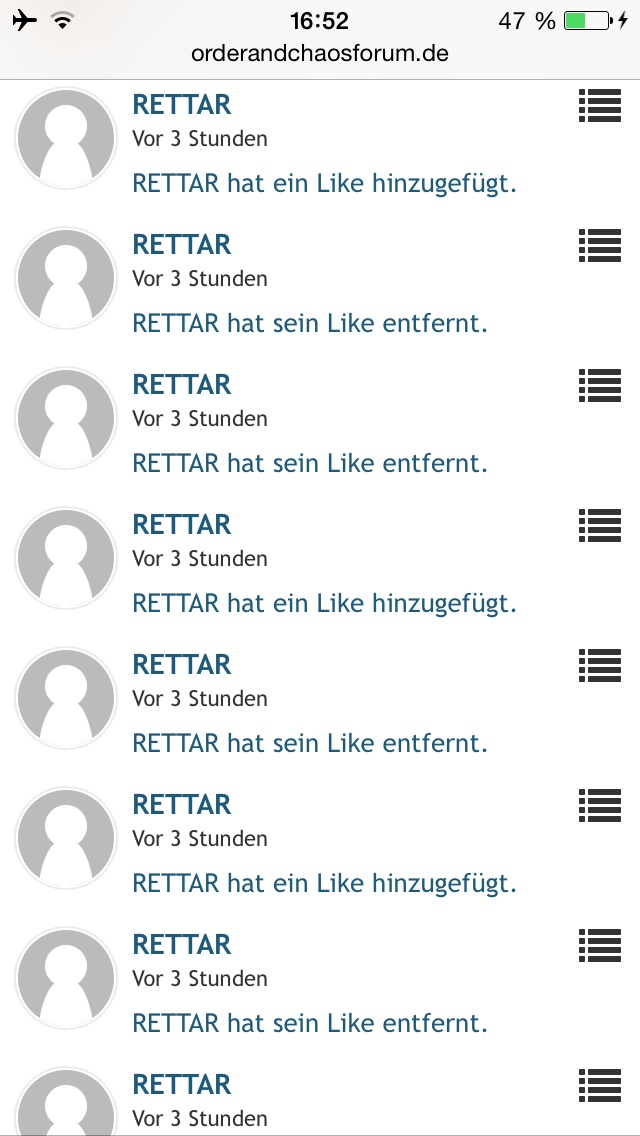This screenshot has height=1136, width=640.
Task: Open RETTAR name in the cut-off bottom entry
Action: click(181, 1084)
